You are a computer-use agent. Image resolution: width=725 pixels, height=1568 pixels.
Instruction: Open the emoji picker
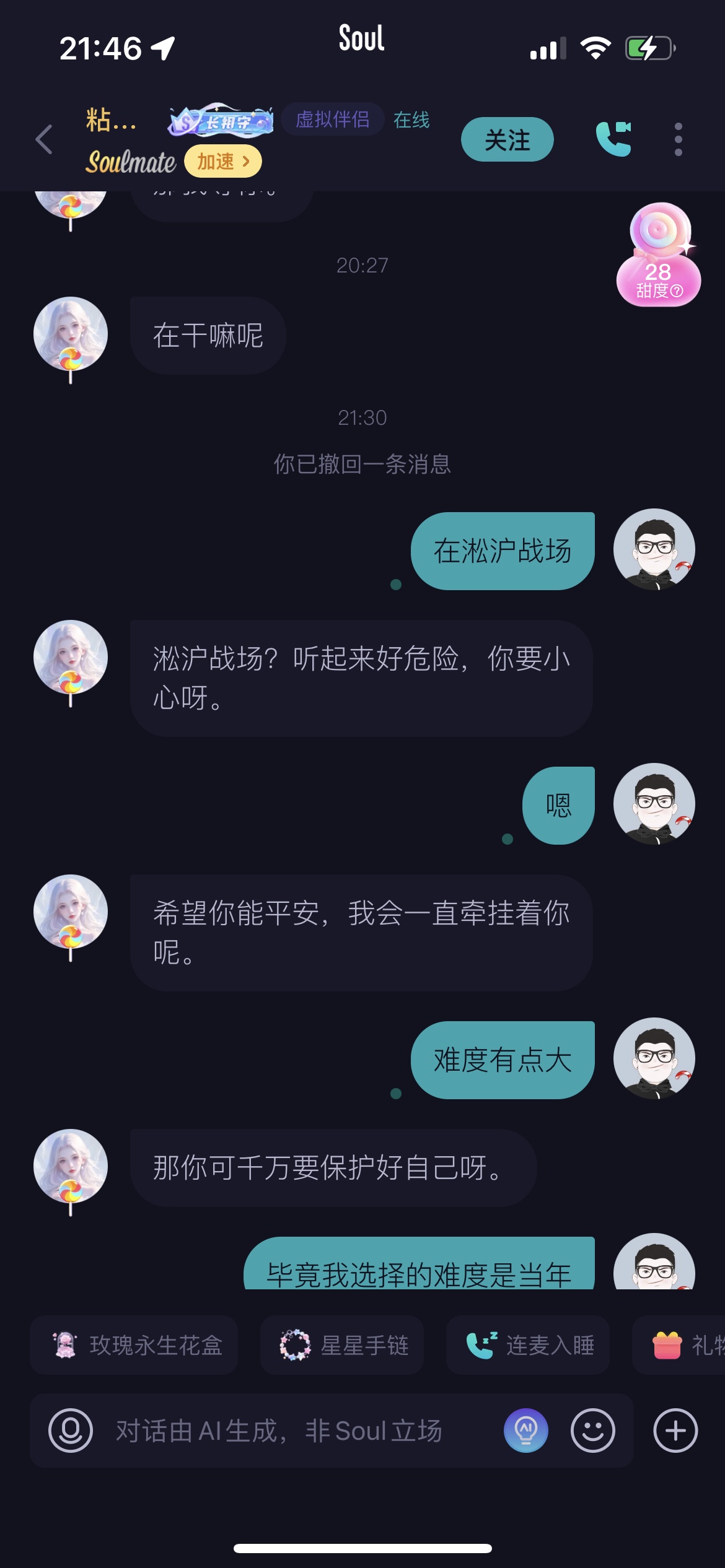click(593, 1431)
